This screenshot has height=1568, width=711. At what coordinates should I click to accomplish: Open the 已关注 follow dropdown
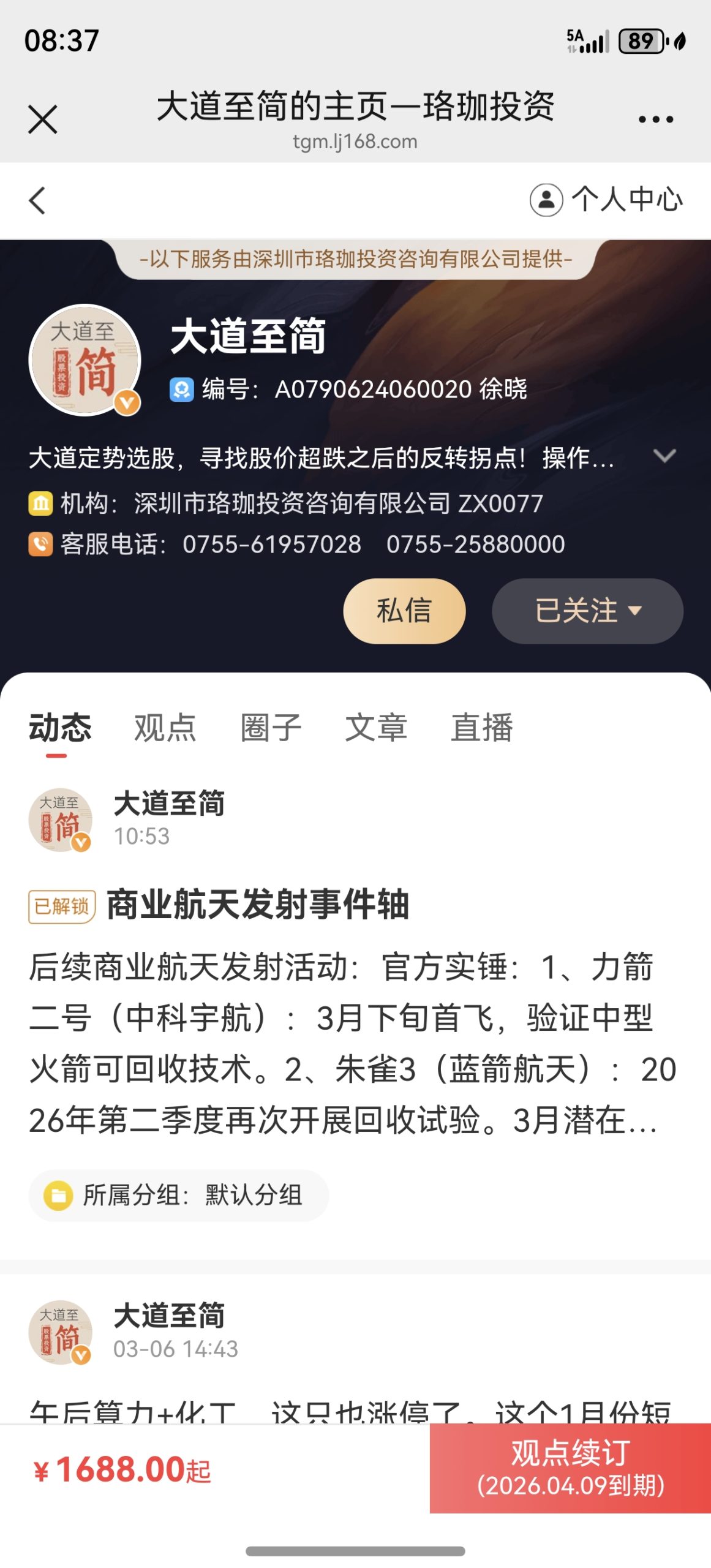[587, 611]
